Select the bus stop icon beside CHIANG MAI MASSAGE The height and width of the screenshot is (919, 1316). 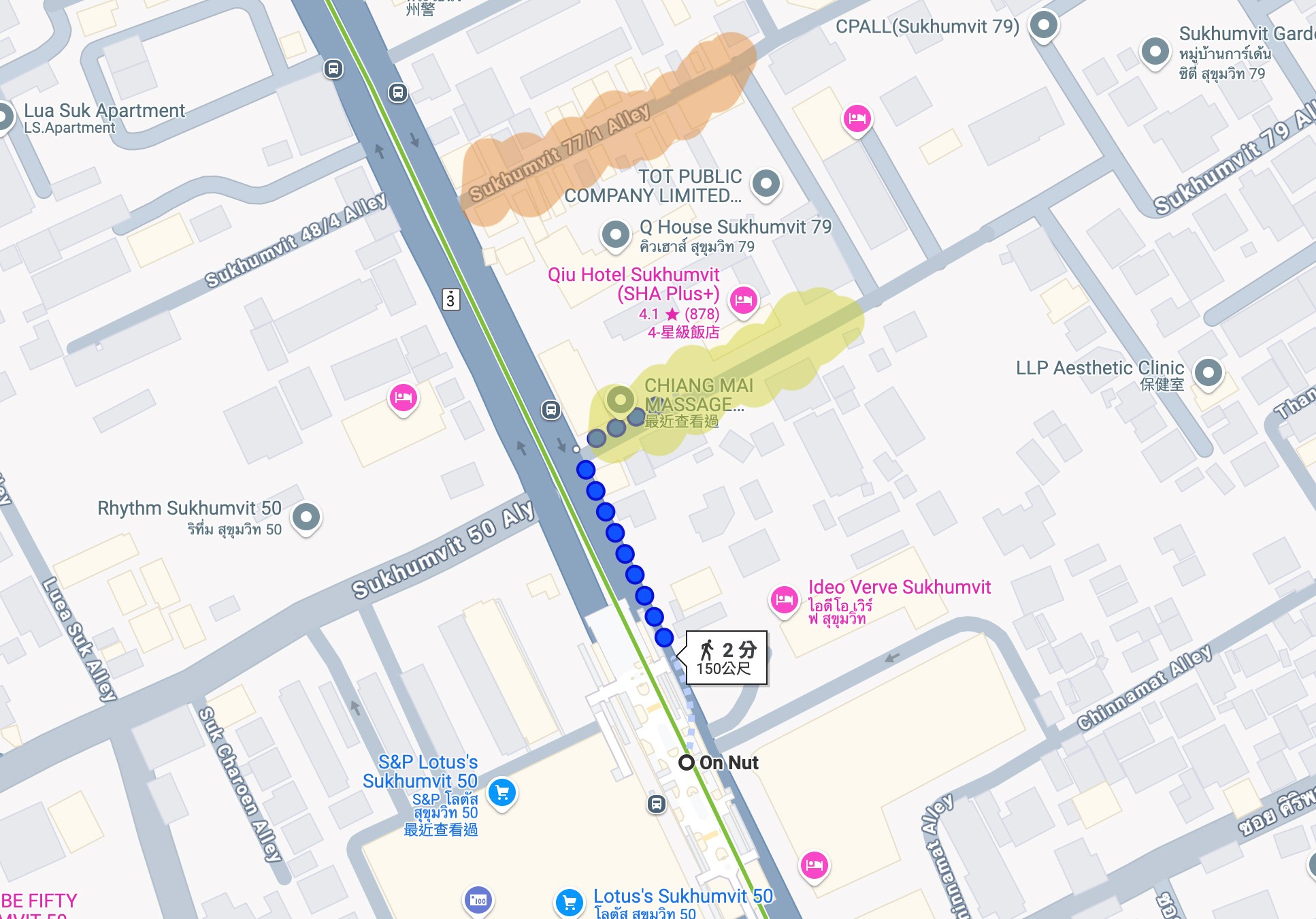pos(550,410)
